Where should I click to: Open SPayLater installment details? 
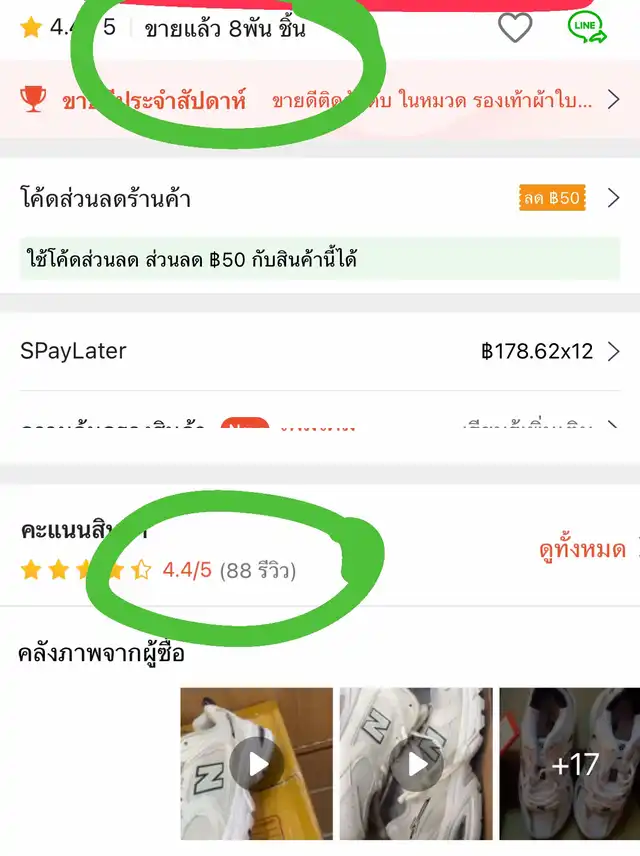click(x=320, y=351)
